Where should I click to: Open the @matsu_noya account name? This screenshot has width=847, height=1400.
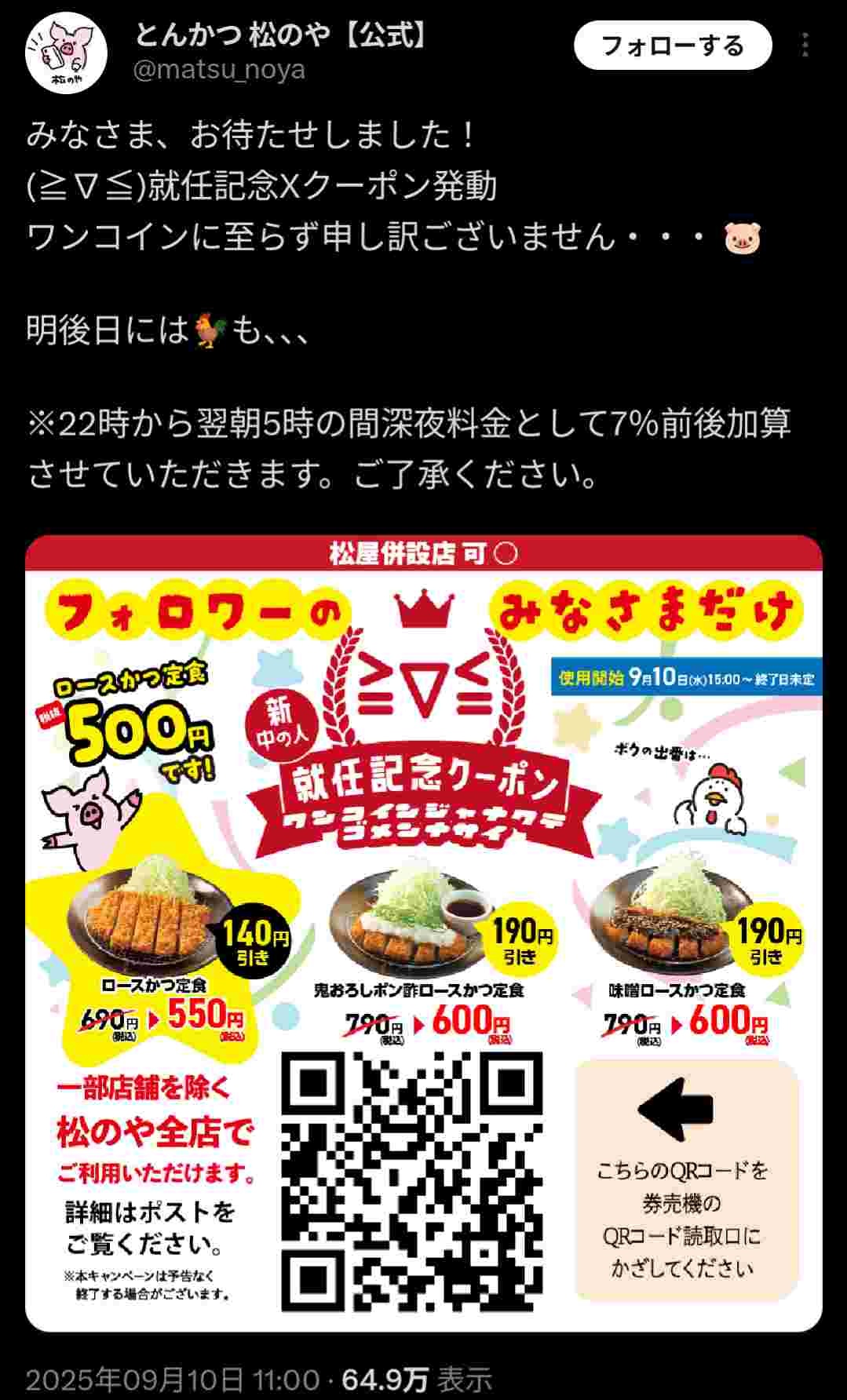[219, 71]
